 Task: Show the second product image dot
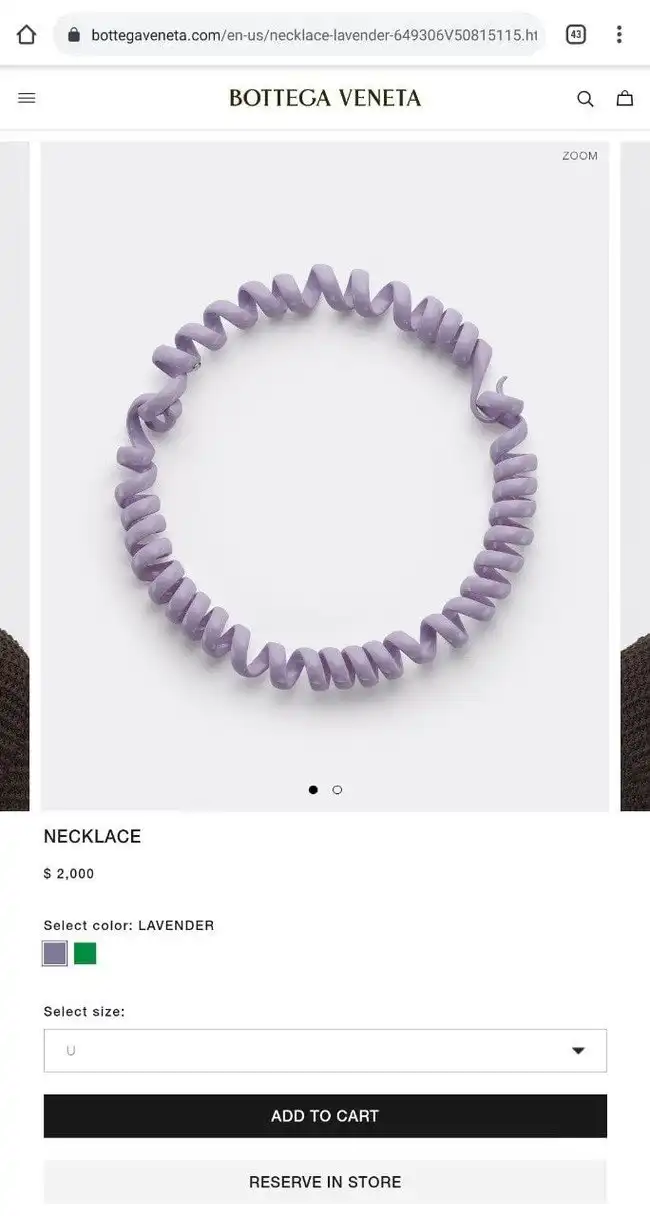pos(337,790)
